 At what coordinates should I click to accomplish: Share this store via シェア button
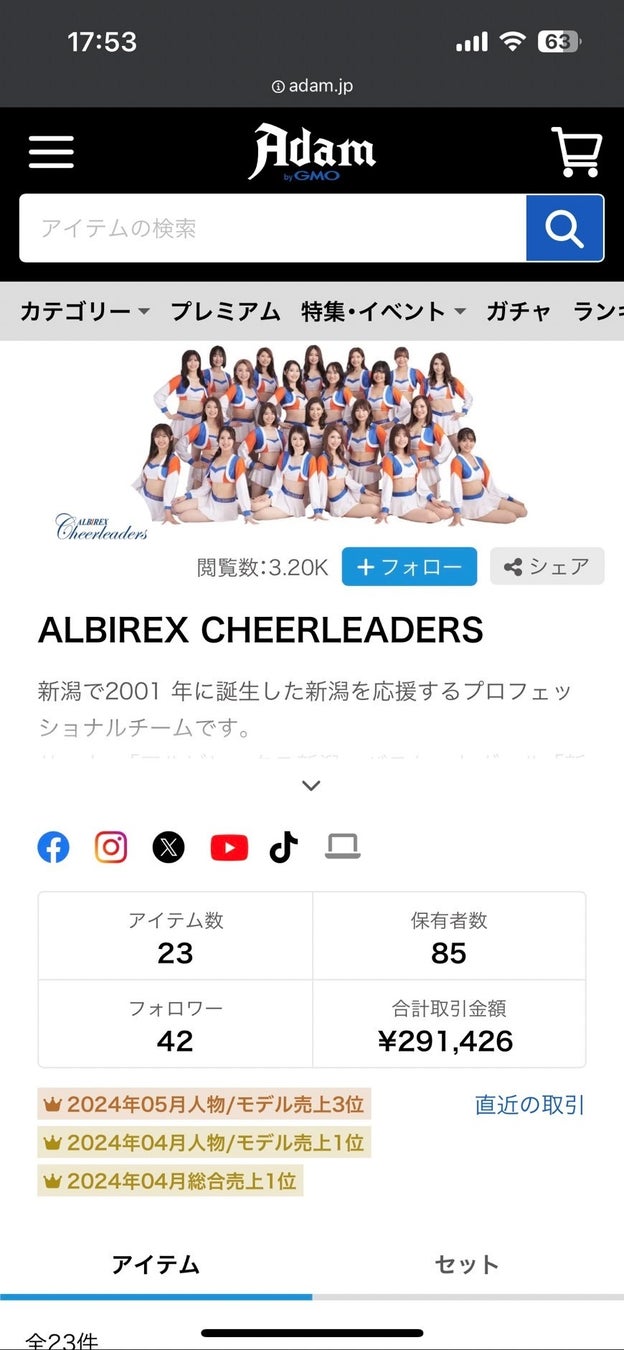coord(546,567)
